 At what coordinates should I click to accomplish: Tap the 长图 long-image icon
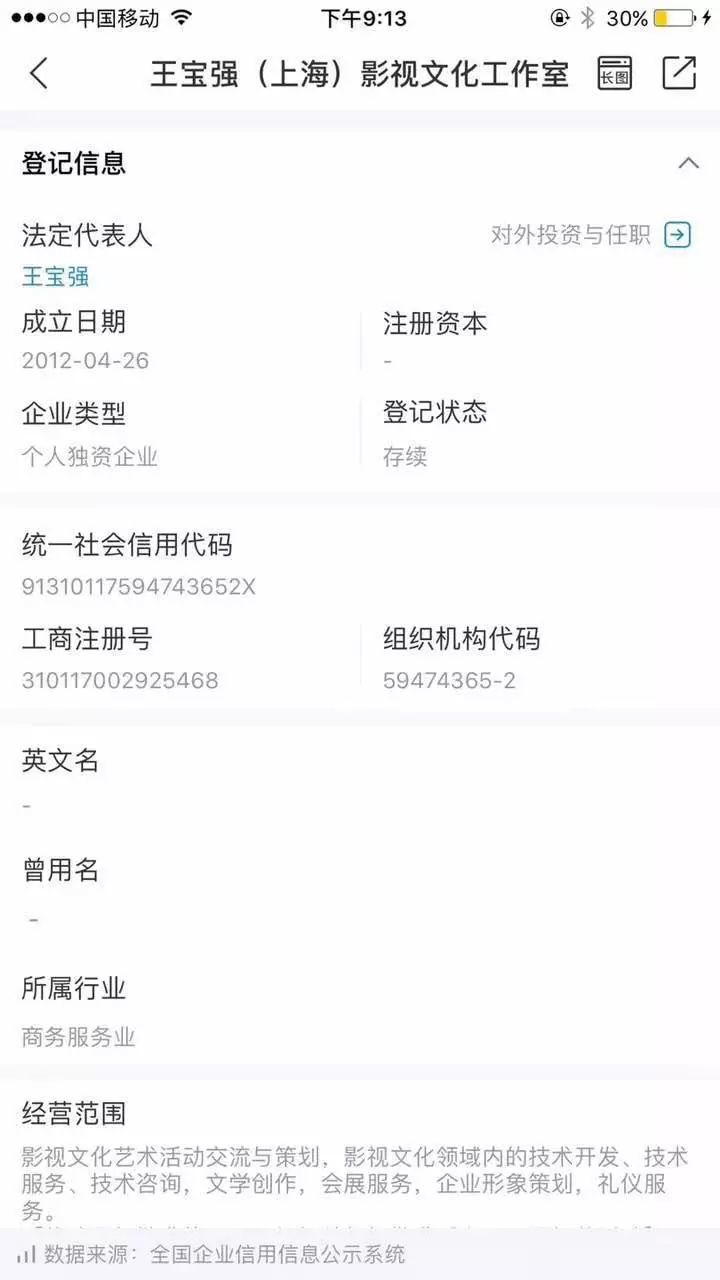pyautogui.click(x=615, y=74)
